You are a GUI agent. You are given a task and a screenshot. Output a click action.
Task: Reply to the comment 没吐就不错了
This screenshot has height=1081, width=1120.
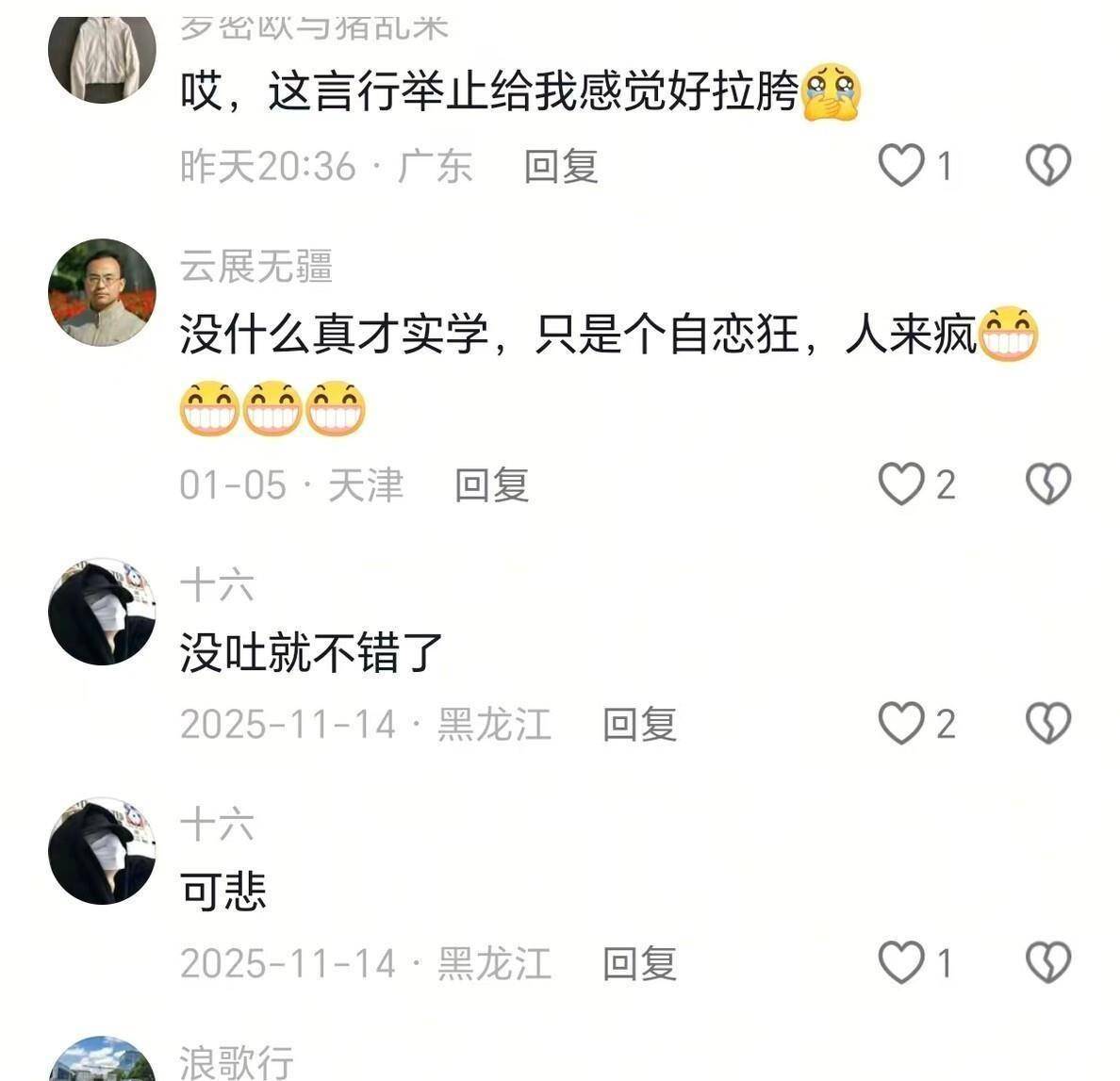(x=639, y=725)
